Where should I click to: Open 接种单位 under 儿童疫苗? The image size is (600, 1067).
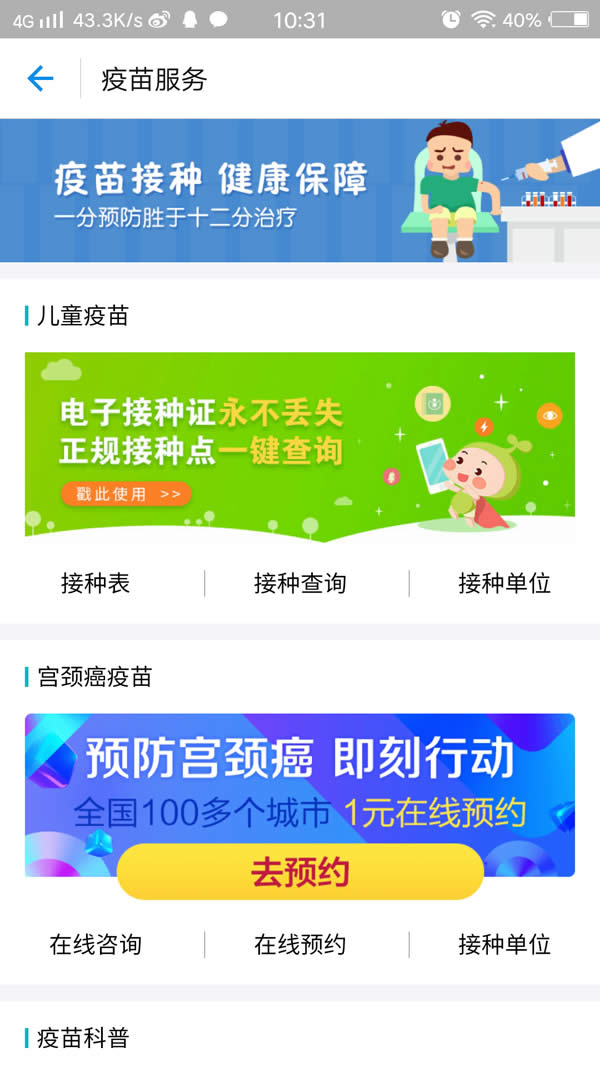(x=504, y=583)
